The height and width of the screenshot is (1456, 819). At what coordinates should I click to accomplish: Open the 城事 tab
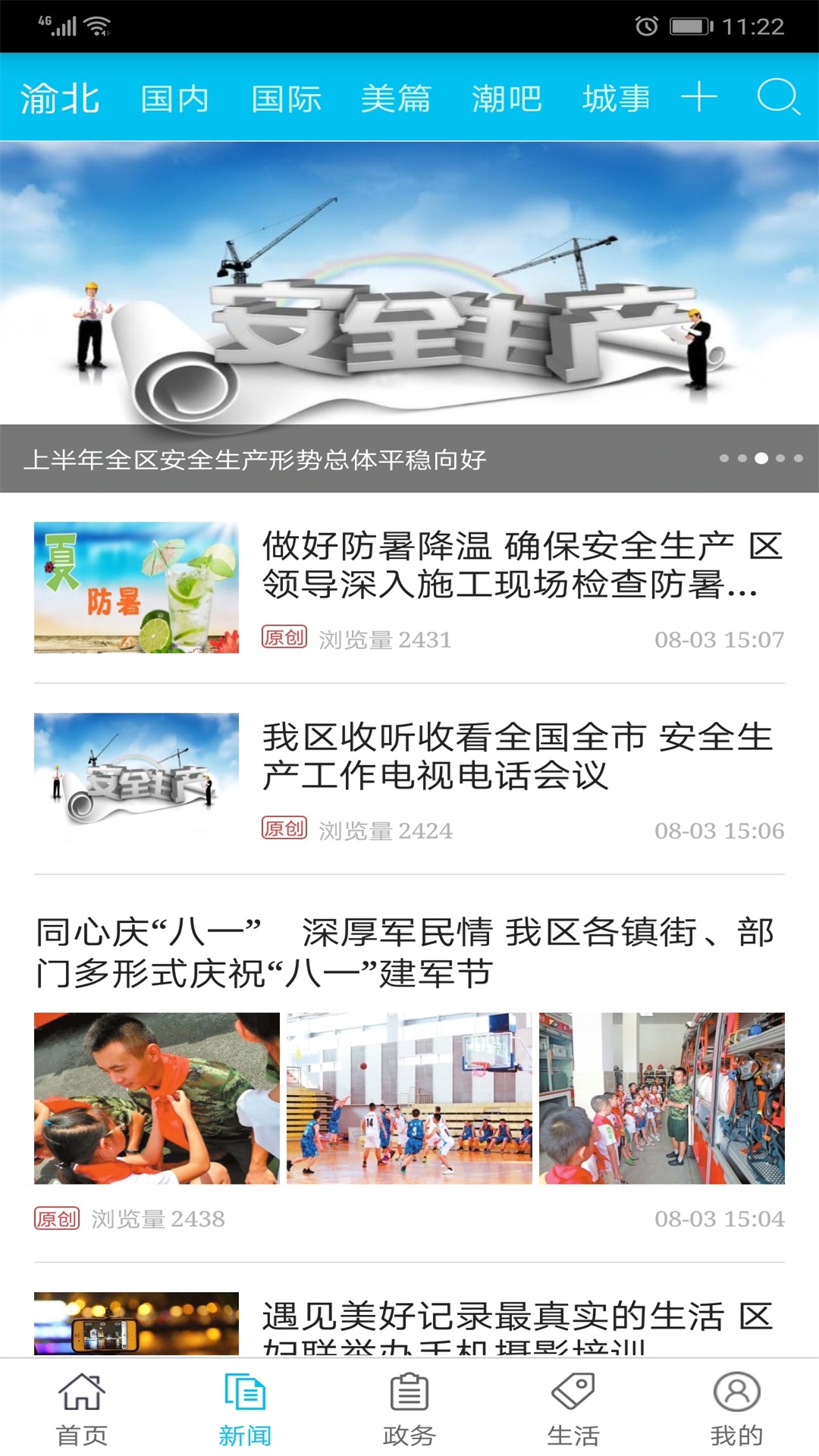point(616,99)
